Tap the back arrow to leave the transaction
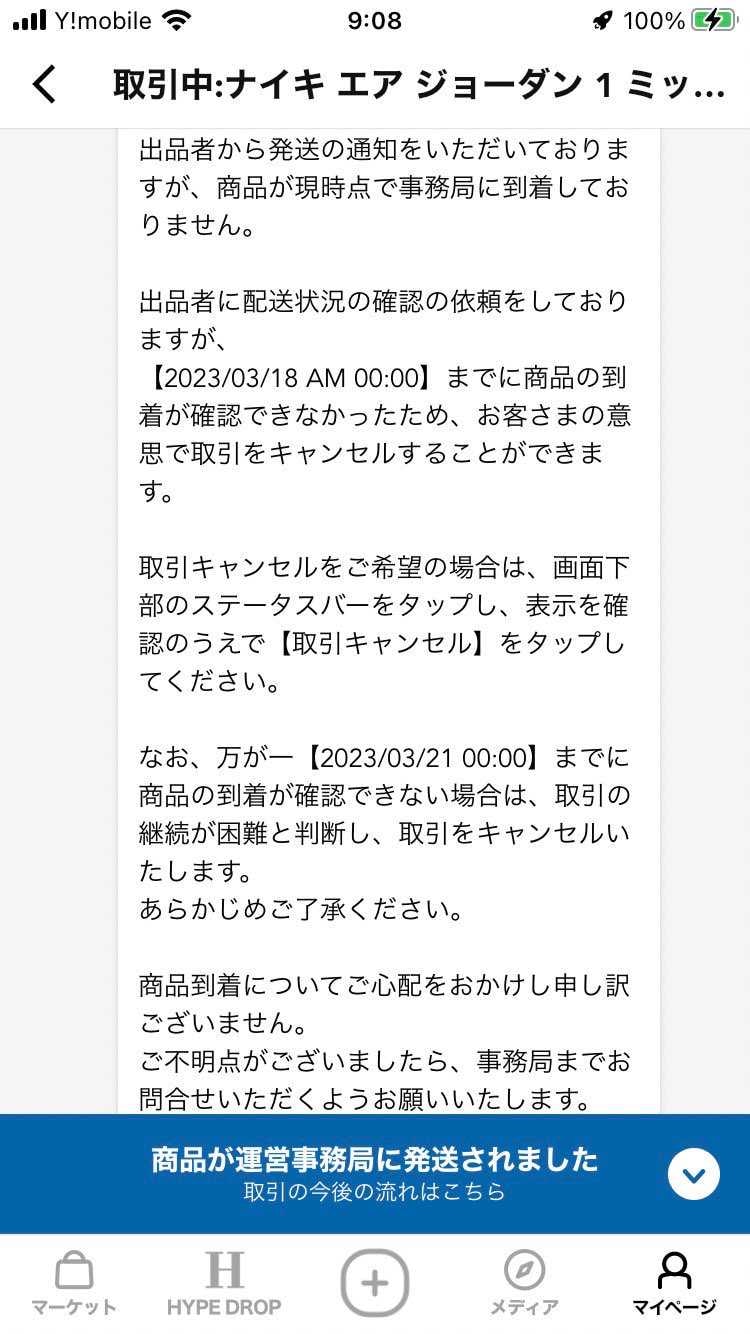 [44, 85]
